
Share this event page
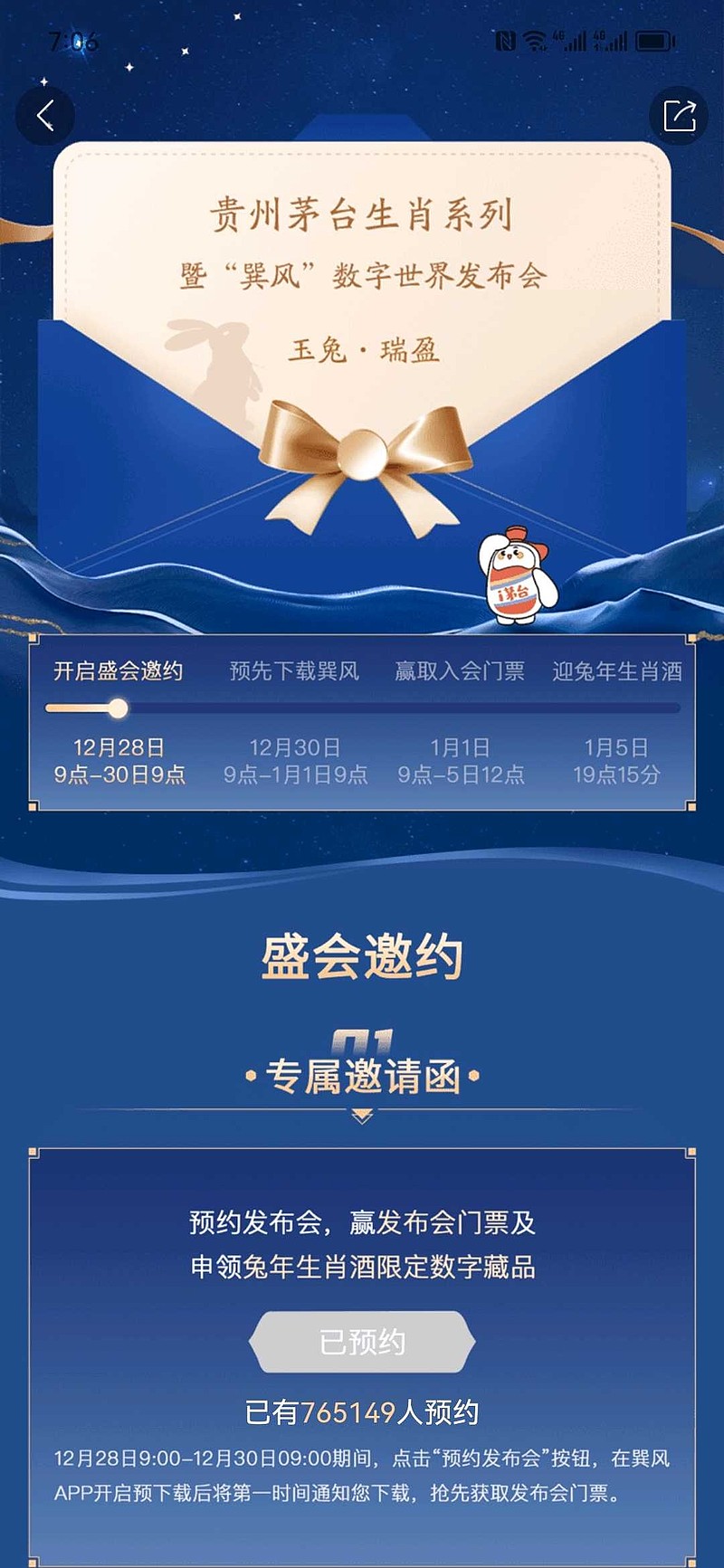[679, 116]
